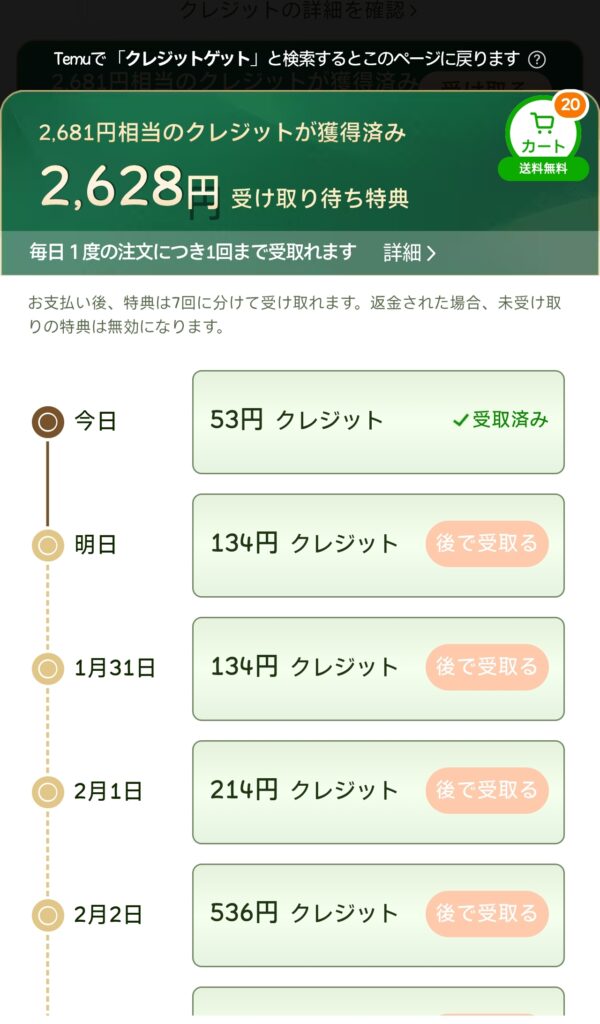Image resolution: width=600 pixels, height=1024 pixels.
Task: Tap 後で受取る for 1月31日 credit
Action: (487, 667)
